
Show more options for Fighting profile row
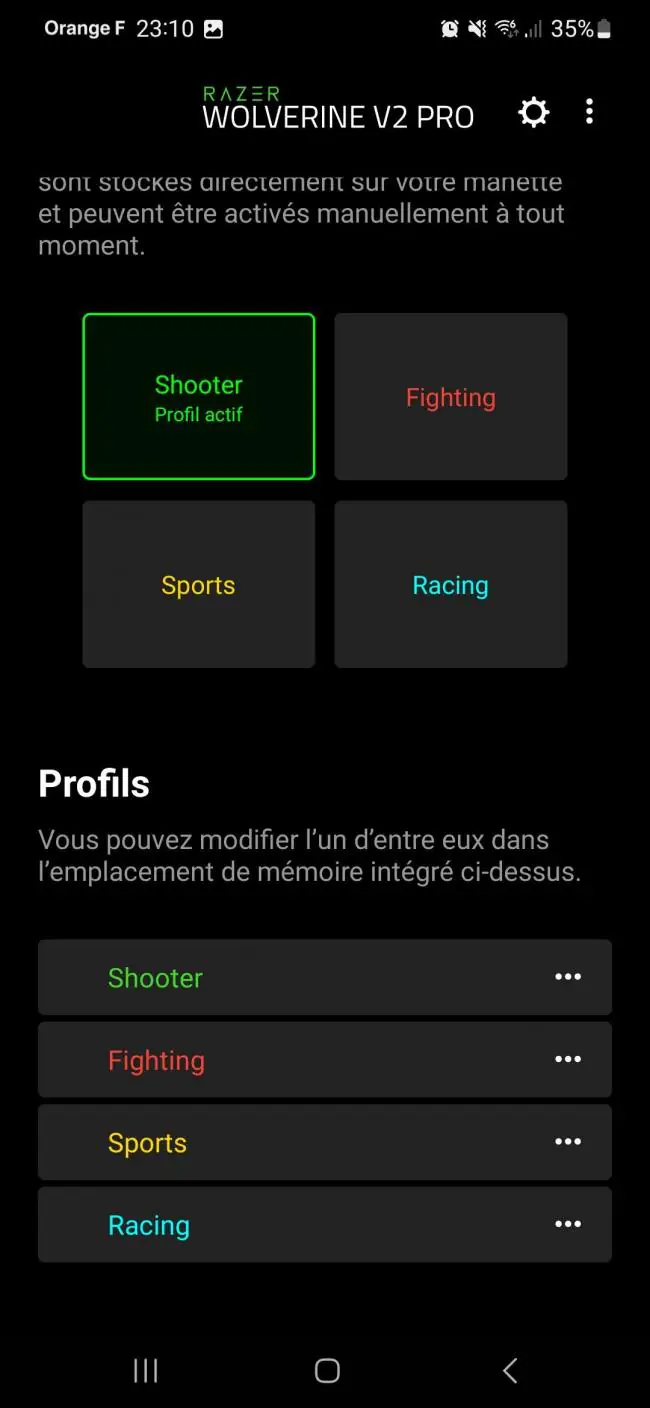point(568,1059)
